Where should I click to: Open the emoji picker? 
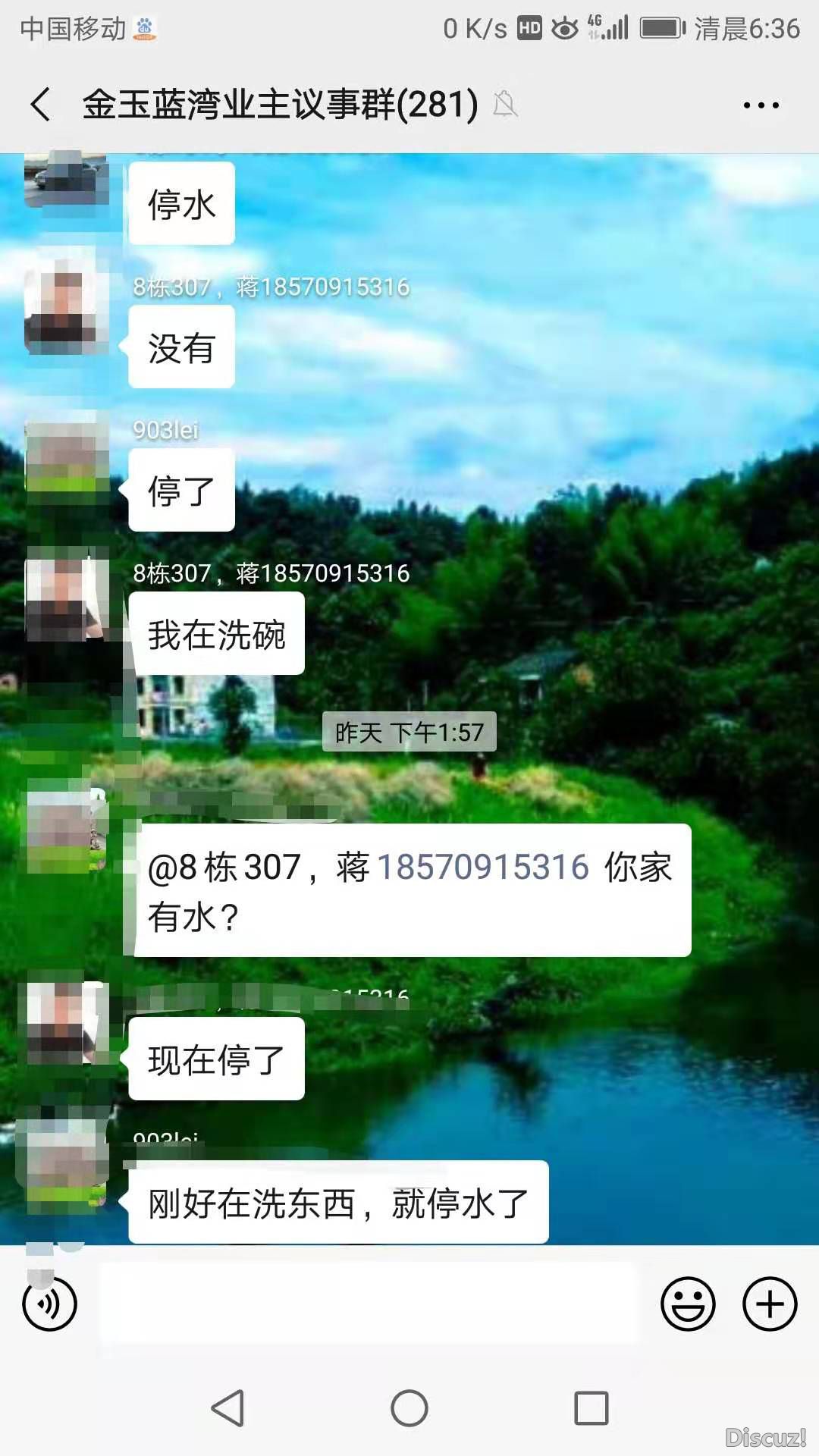tap(688, 1304)
